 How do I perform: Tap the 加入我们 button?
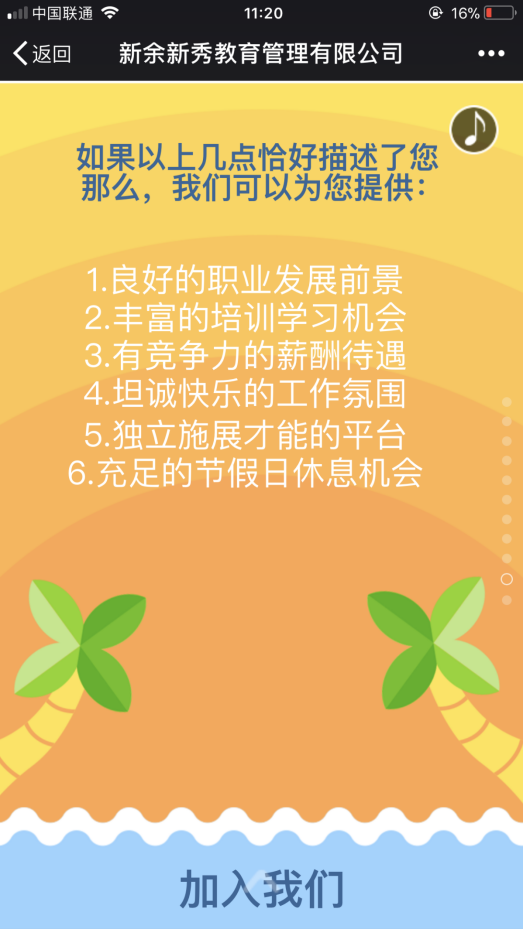point(262,889)
